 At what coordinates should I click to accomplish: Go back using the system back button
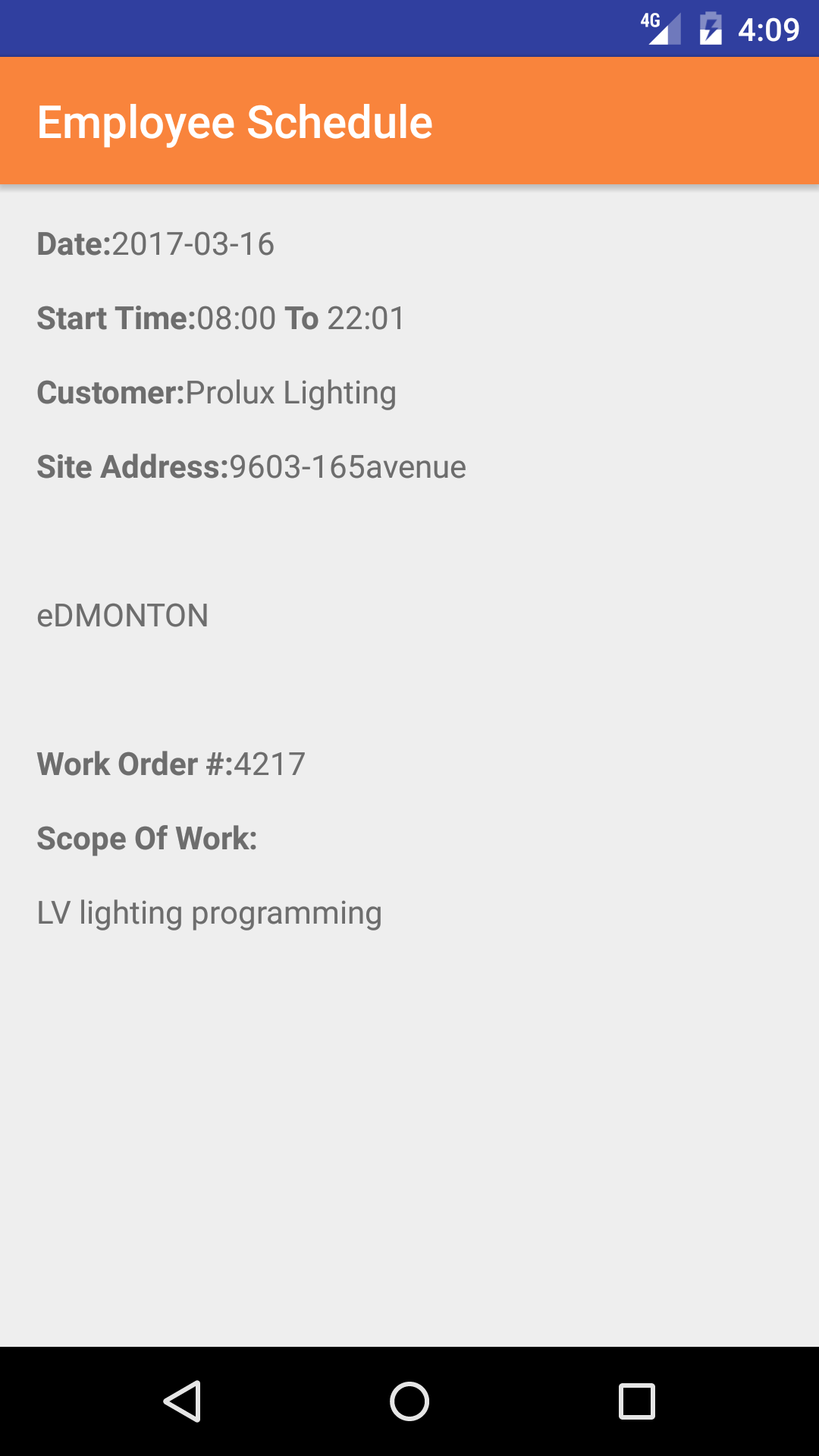(182, 1401)
